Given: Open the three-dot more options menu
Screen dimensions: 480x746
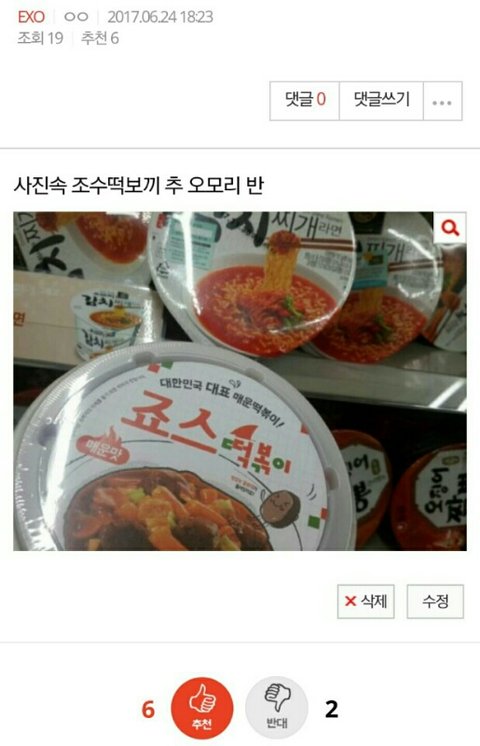Looking at the screenshot, I should (442, 101).
